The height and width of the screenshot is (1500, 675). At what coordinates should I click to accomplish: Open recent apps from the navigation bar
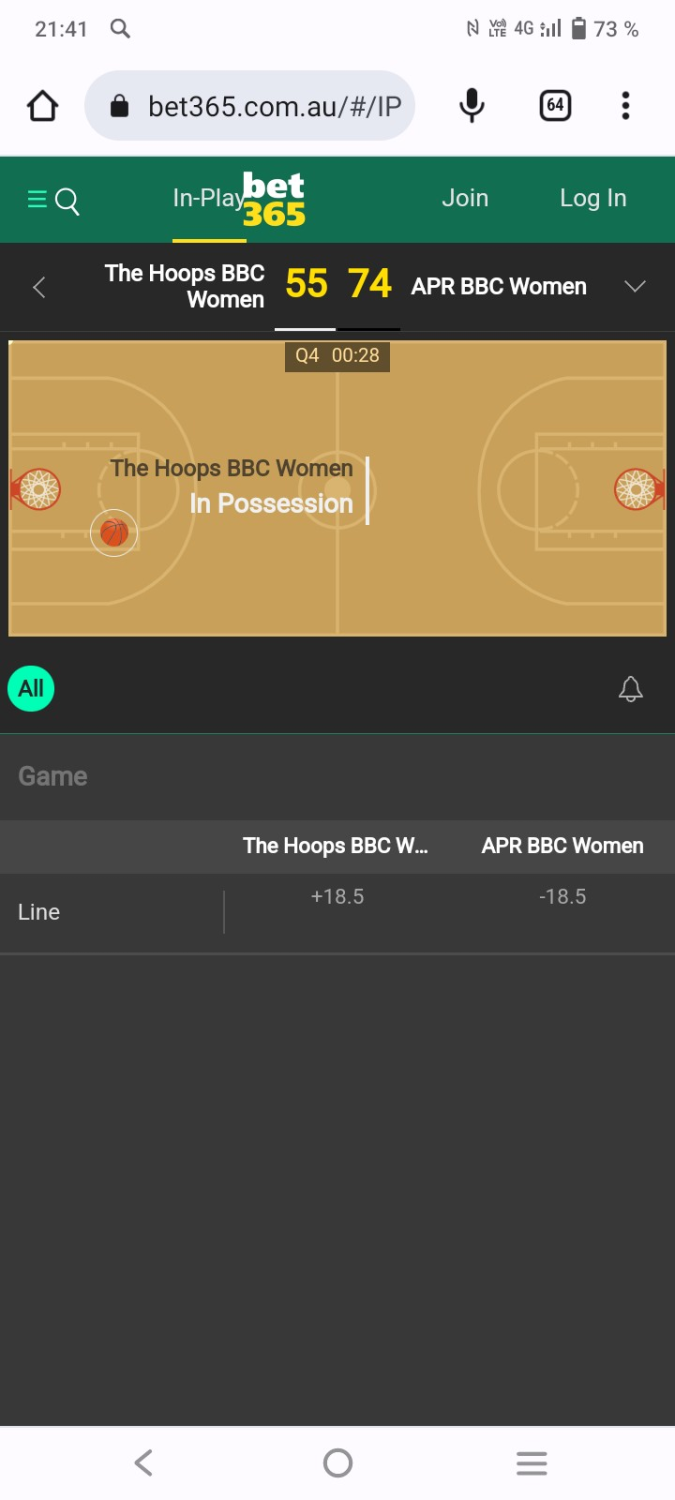coord(532,1463)
